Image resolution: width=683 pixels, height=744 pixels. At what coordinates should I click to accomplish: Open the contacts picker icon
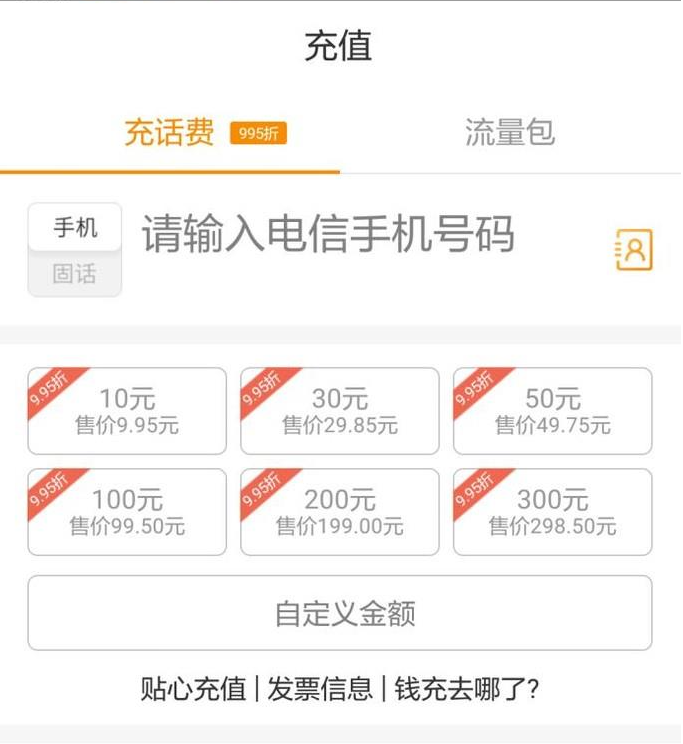634,250
